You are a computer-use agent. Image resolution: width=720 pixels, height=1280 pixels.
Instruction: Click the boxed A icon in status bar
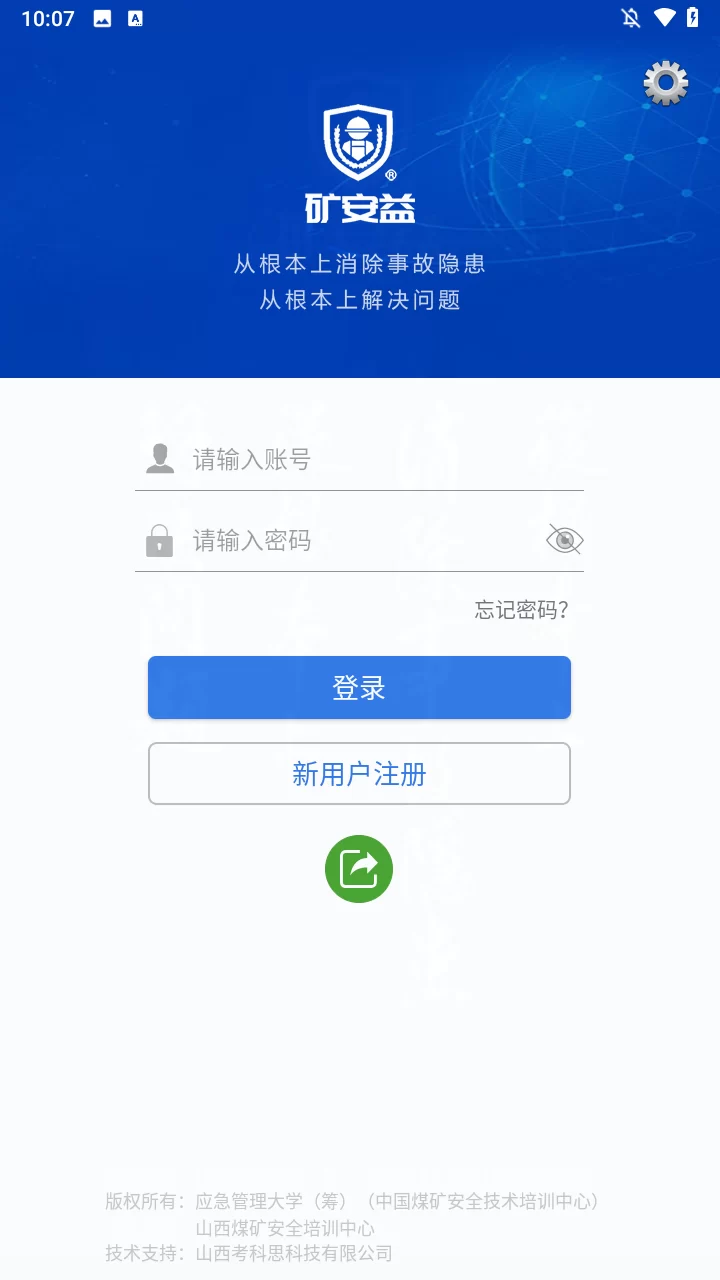(x=135, y=17)
